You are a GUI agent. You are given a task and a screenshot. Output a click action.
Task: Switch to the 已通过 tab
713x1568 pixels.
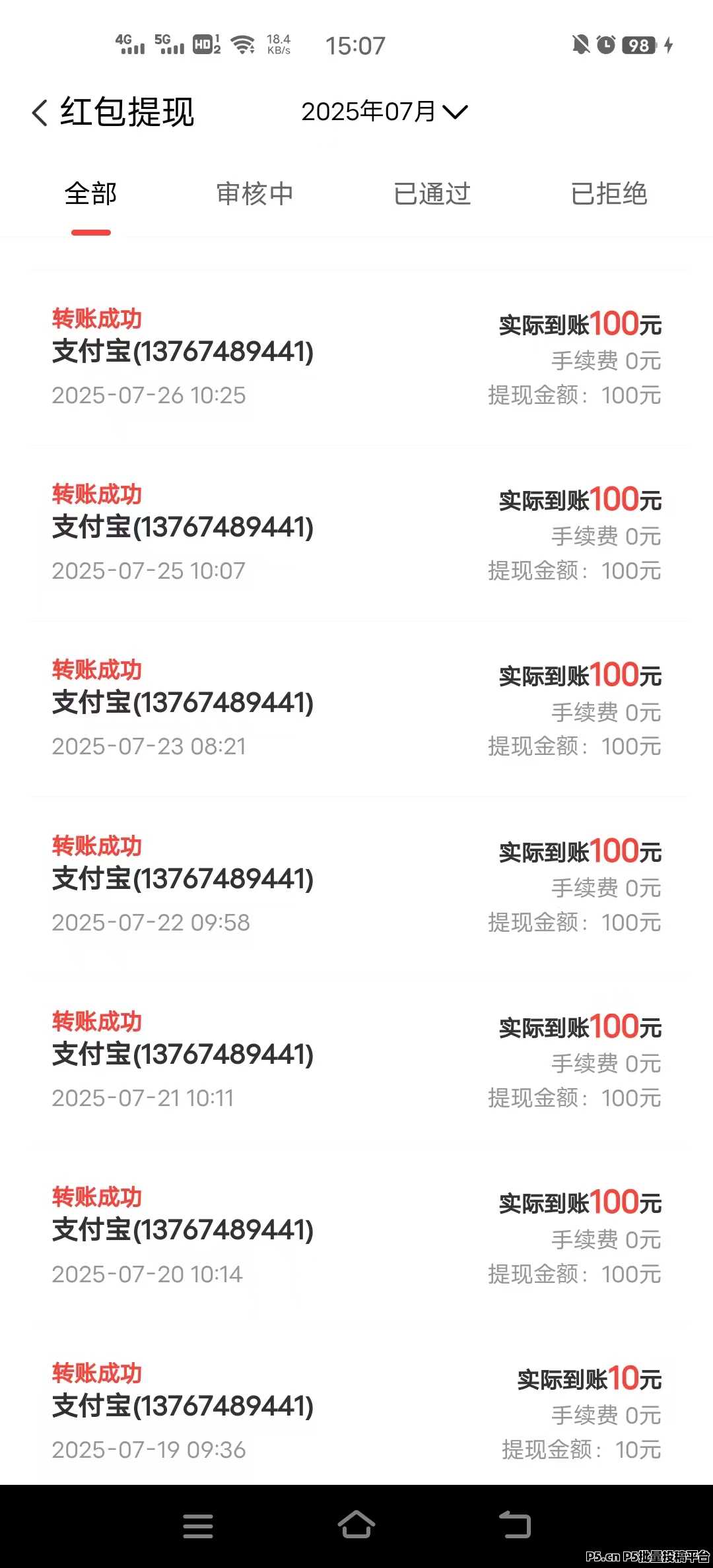point(432,194)
